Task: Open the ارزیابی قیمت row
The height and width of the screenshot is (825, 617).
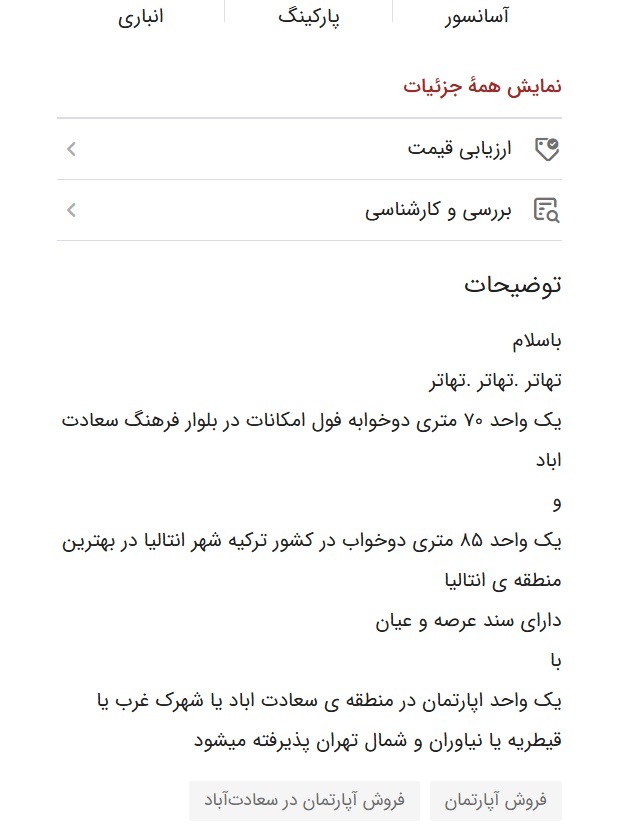Action: point(310,150)
